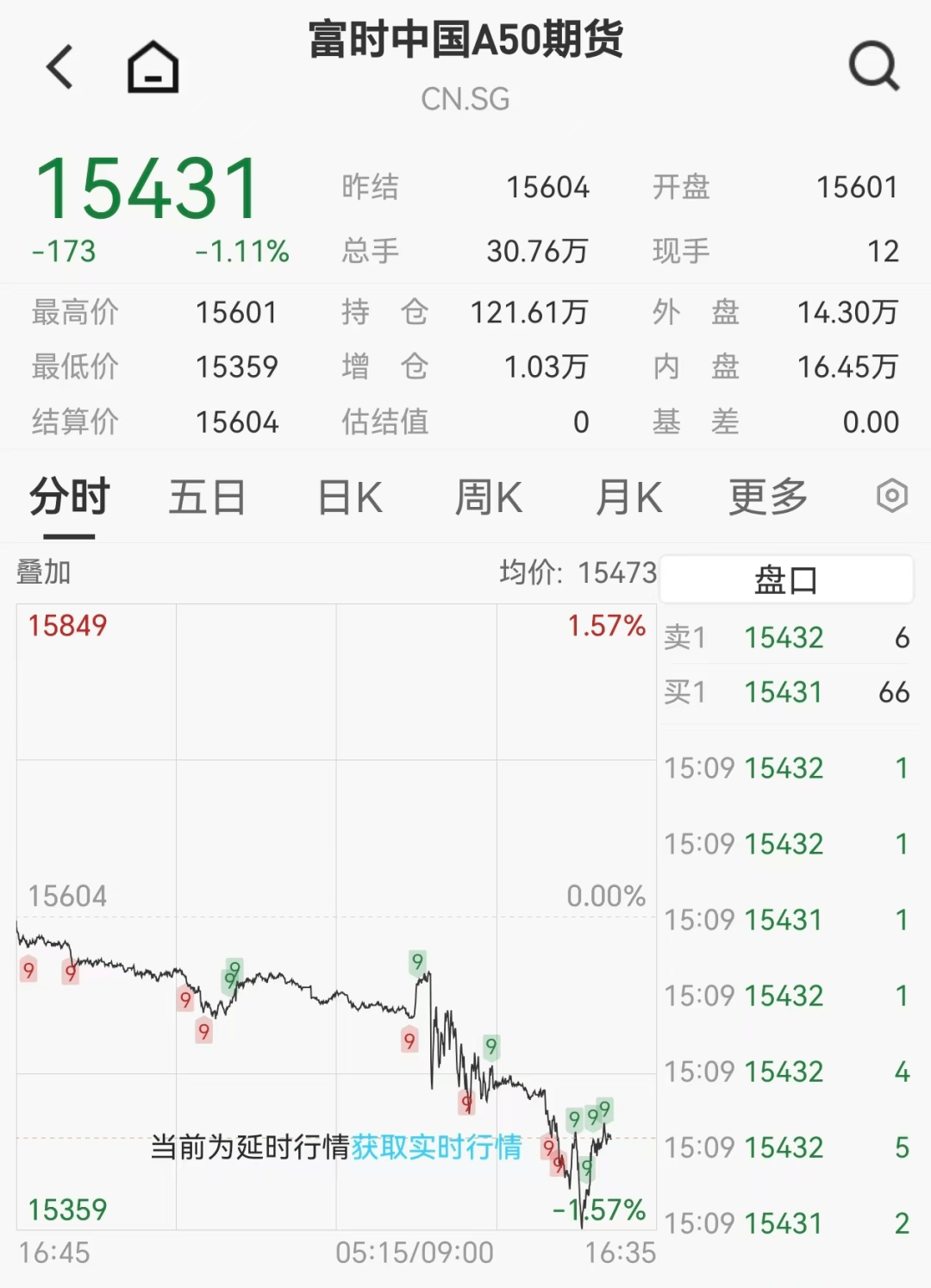Open the search magnifier
931x1288 pixels.
873,66
